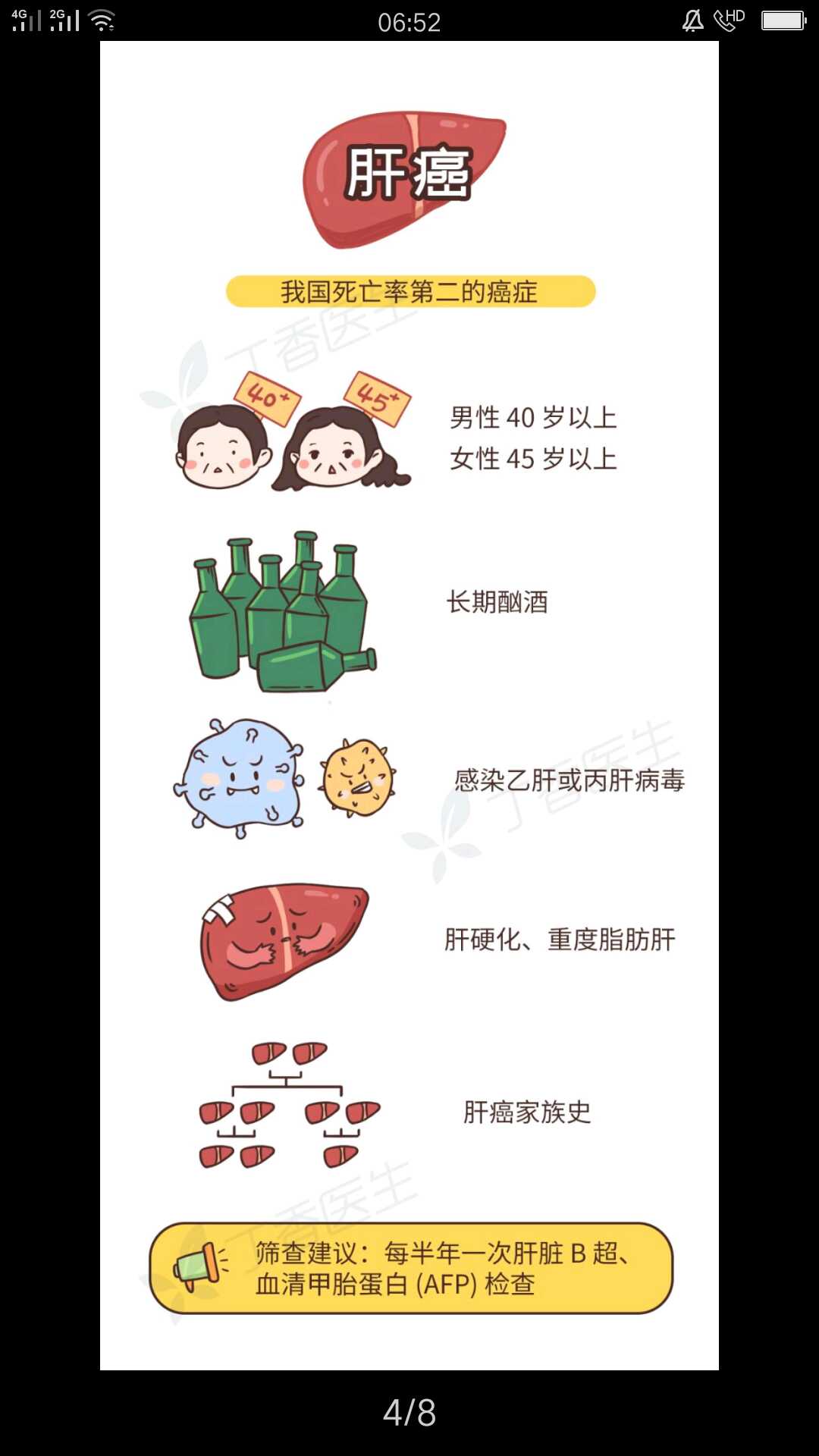Image resolution: width=819 pixels, height=1456 pixels.
Task: Tap the liver cancer infographic image
Action: tap(409, 705)
